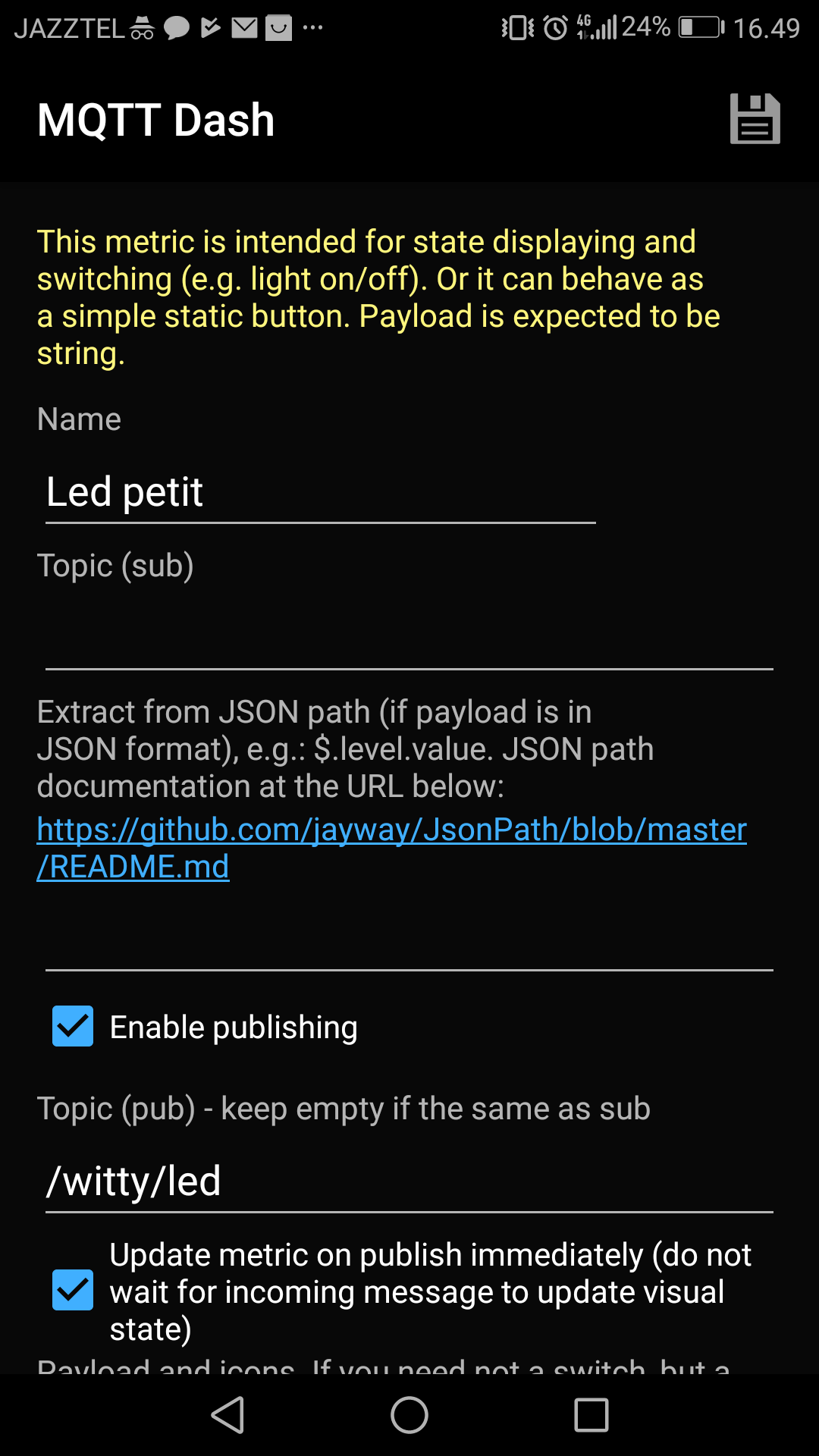The image size is (819, 1456).
Task: Edit the Name field containing Led petit
Action: [x=320, y=493]
